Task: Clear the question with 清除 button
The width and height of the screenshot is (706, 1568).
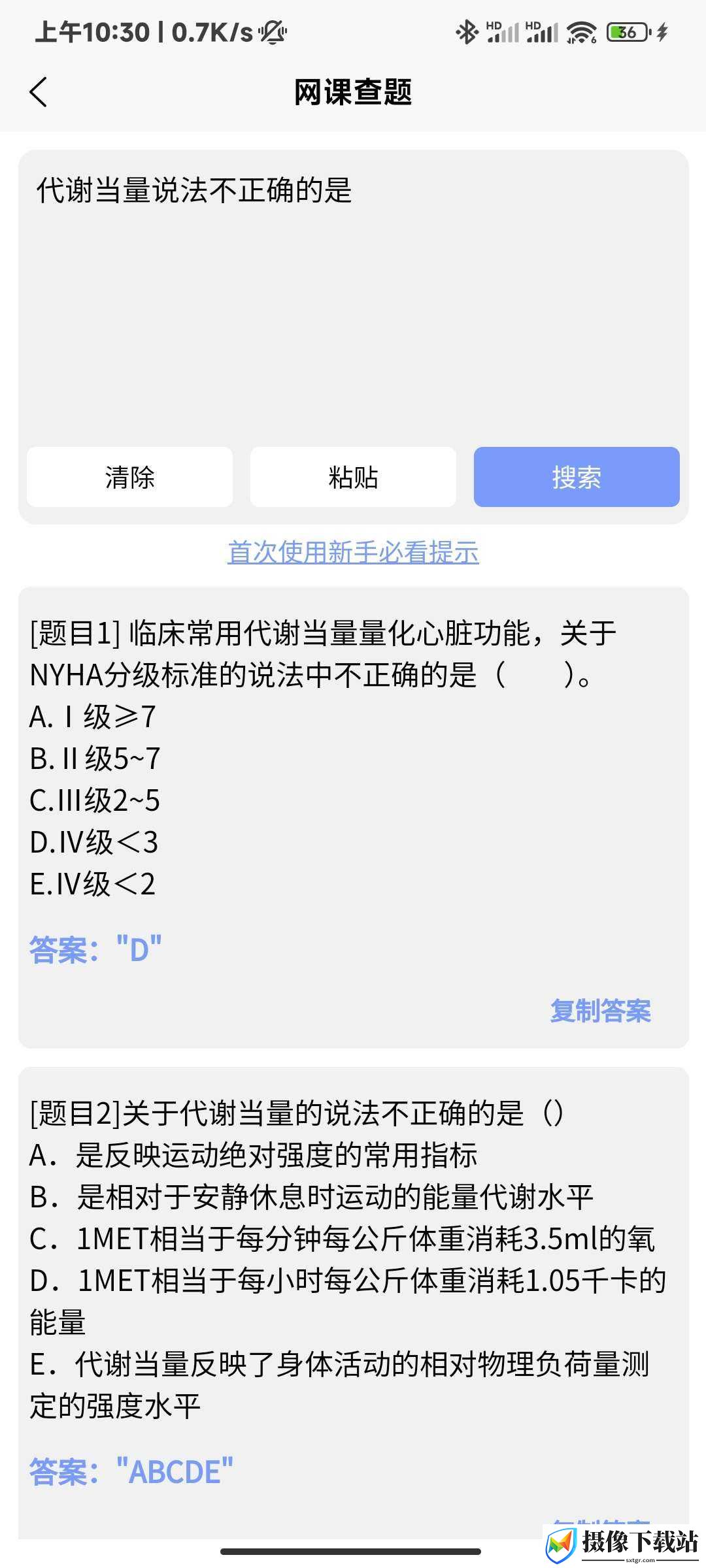Action: 129,477
